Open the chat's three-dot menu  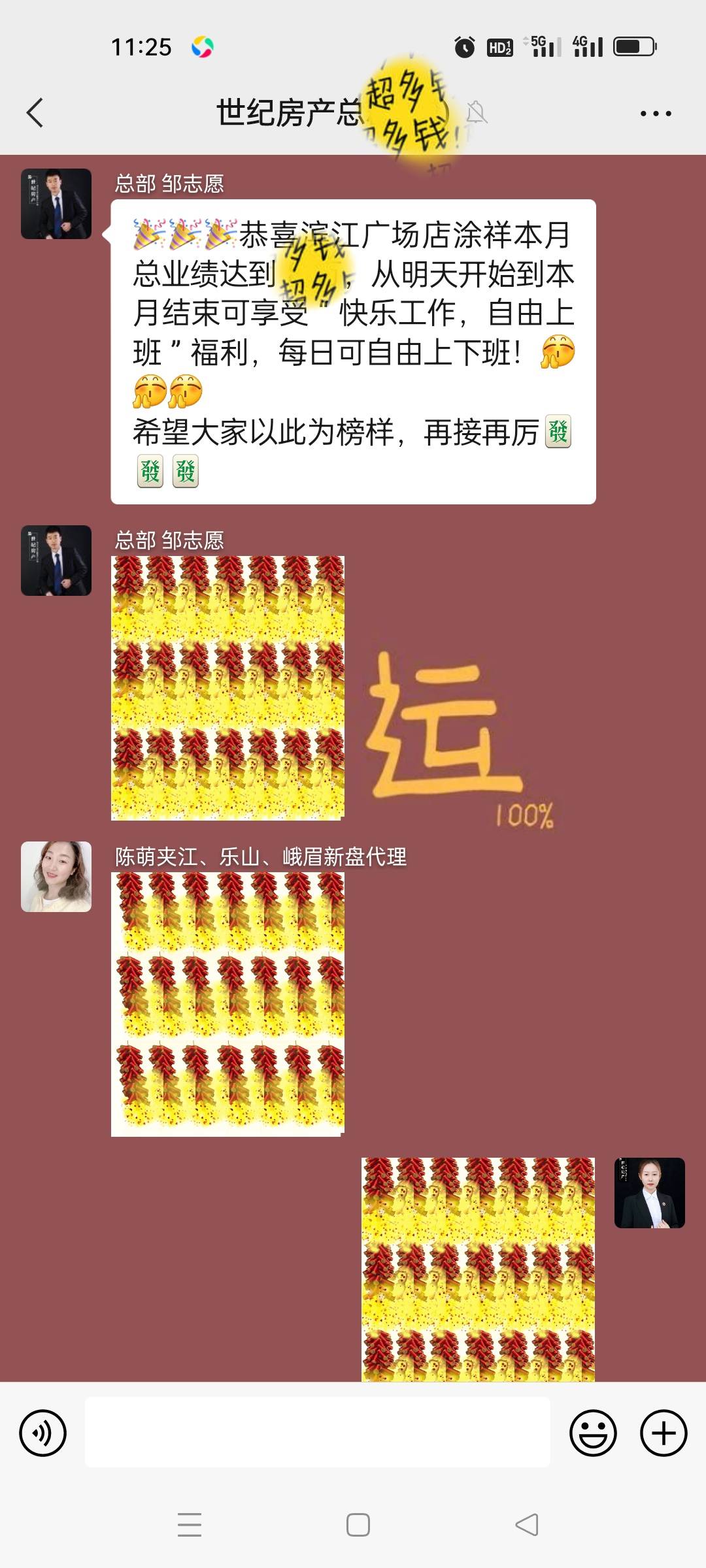(655, 114)
